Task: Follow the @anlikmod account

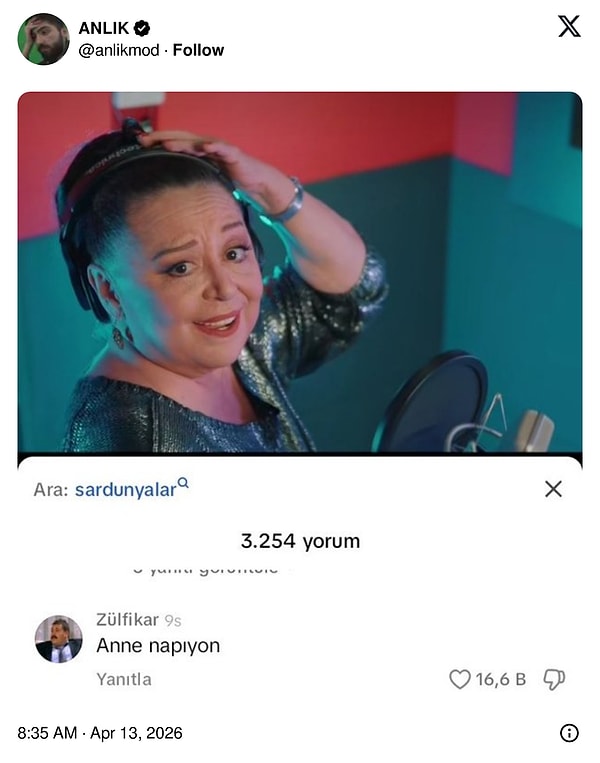Action: pyautogui.click(x=198, y=50)
